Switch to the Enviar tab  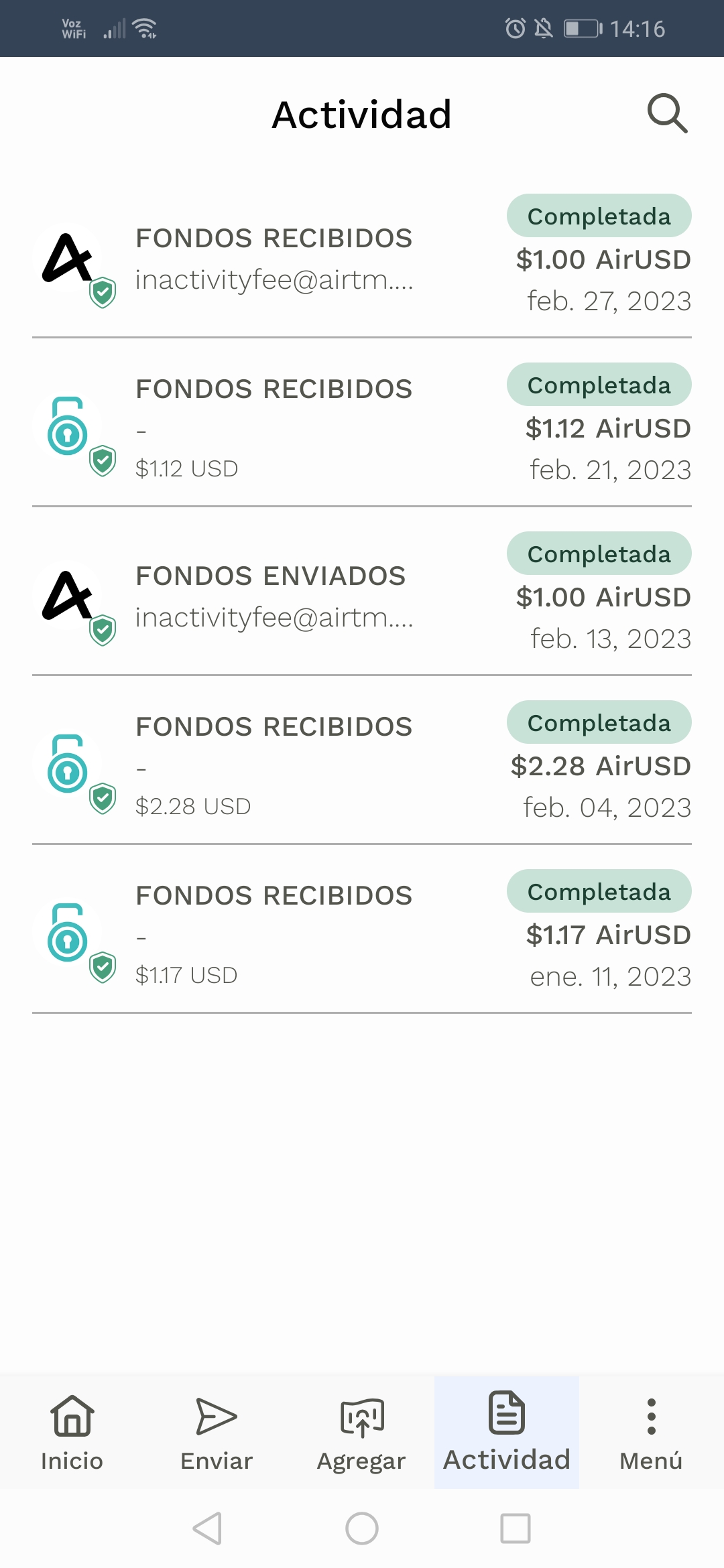217,1433
